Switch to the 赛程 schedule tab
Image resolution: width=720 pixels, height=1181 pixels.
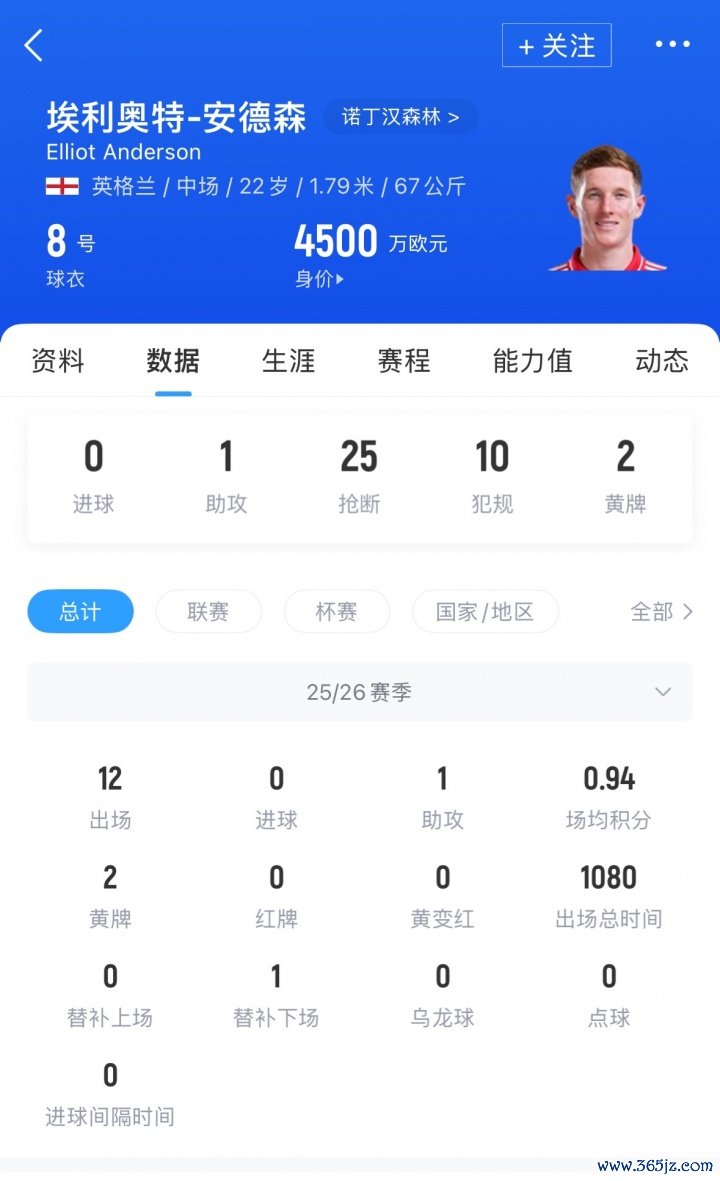click(403, 361)
